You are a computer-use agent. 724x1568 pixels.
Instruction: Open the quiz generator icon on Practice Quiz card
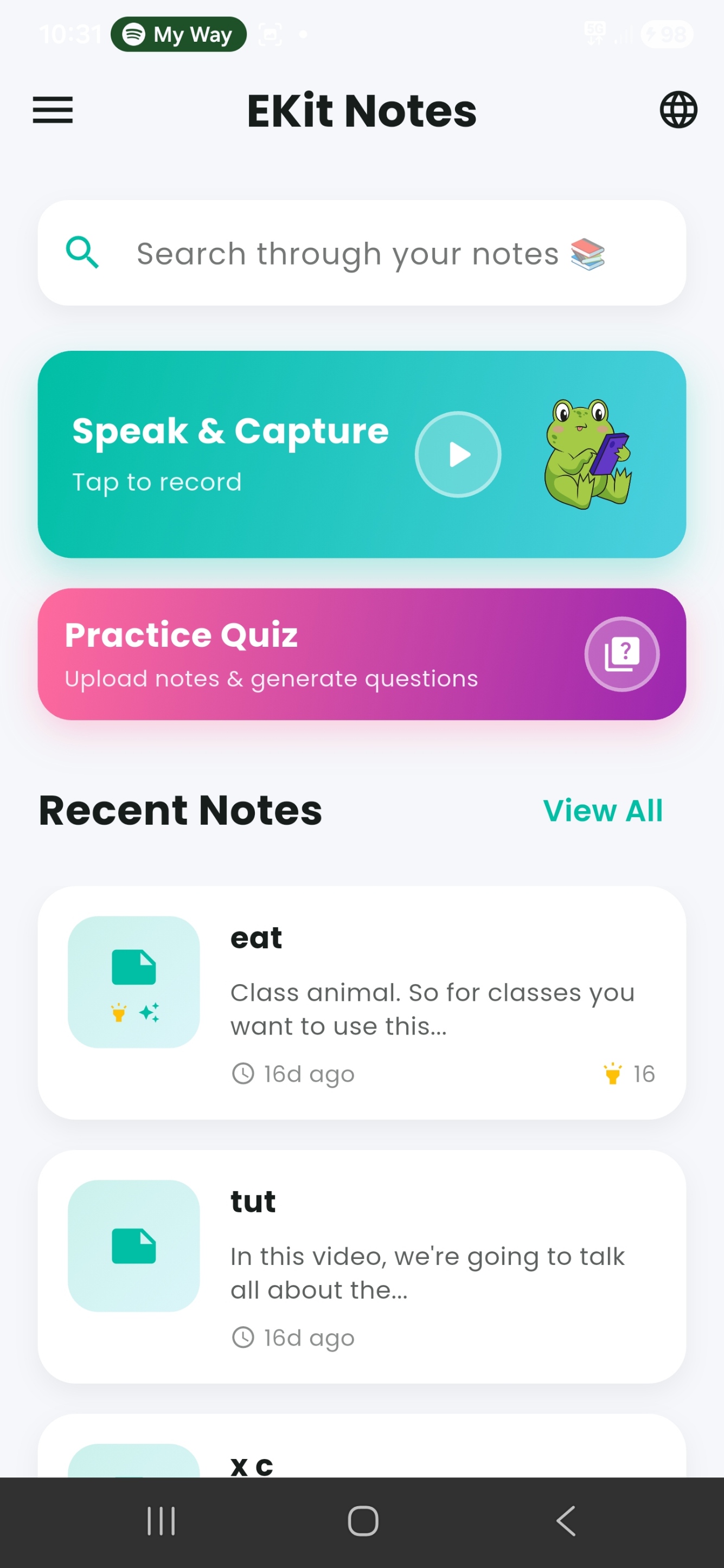[x=622, y=654]
